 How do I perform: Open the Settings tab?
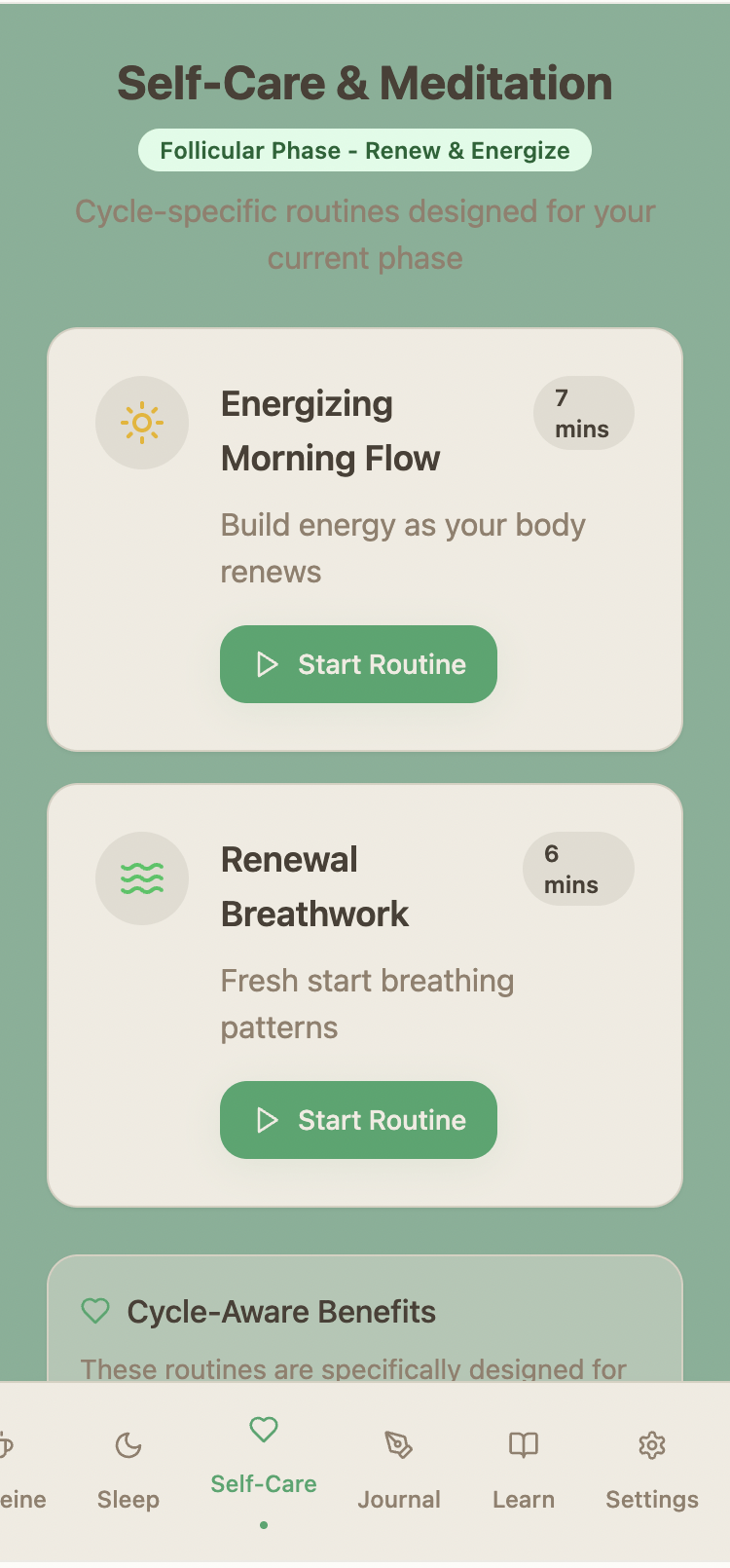pyautogui.click(x=652, y=1471)
